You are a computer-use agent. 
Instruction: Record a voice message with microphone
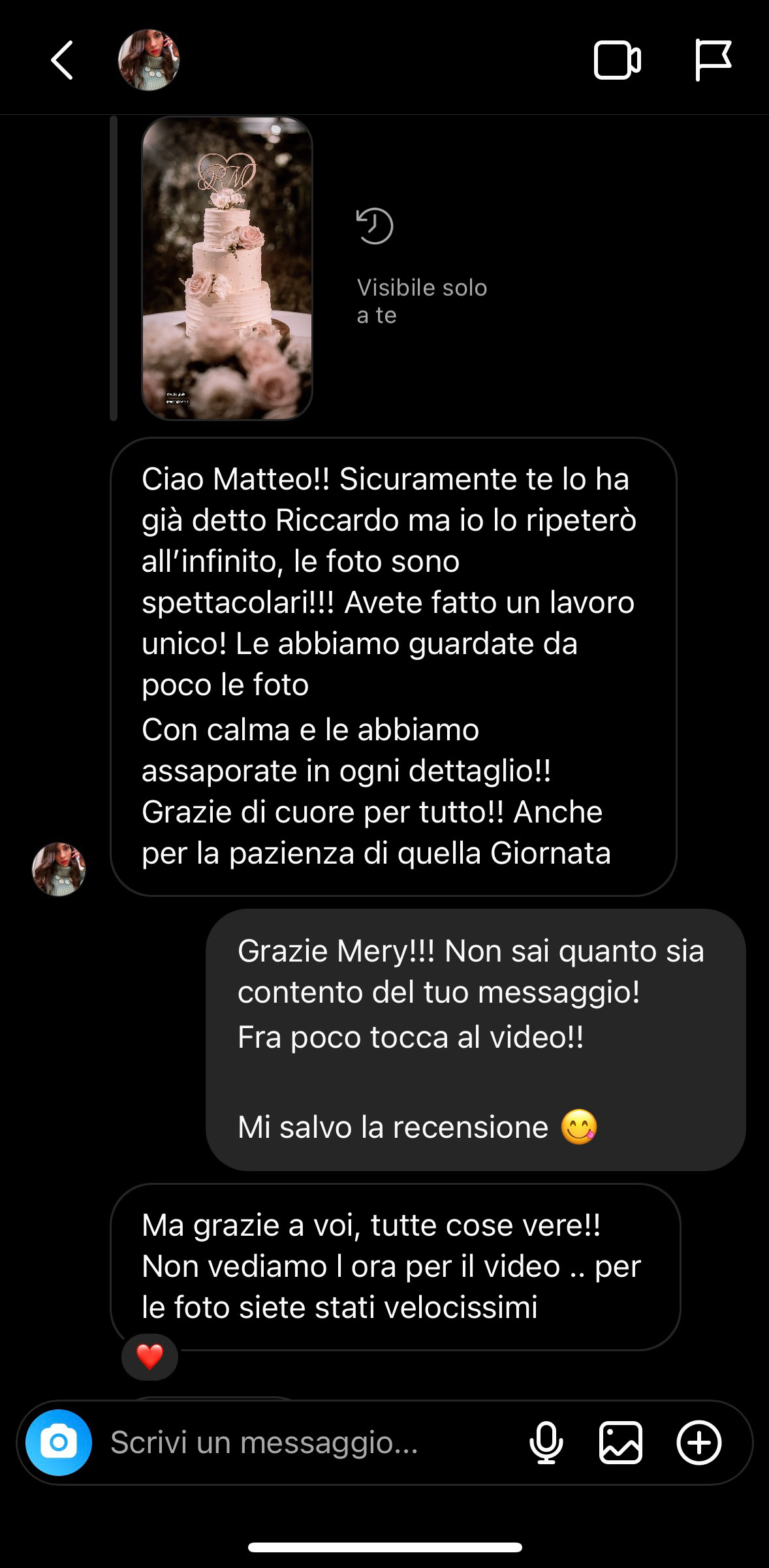click(x=546, y=1442)
